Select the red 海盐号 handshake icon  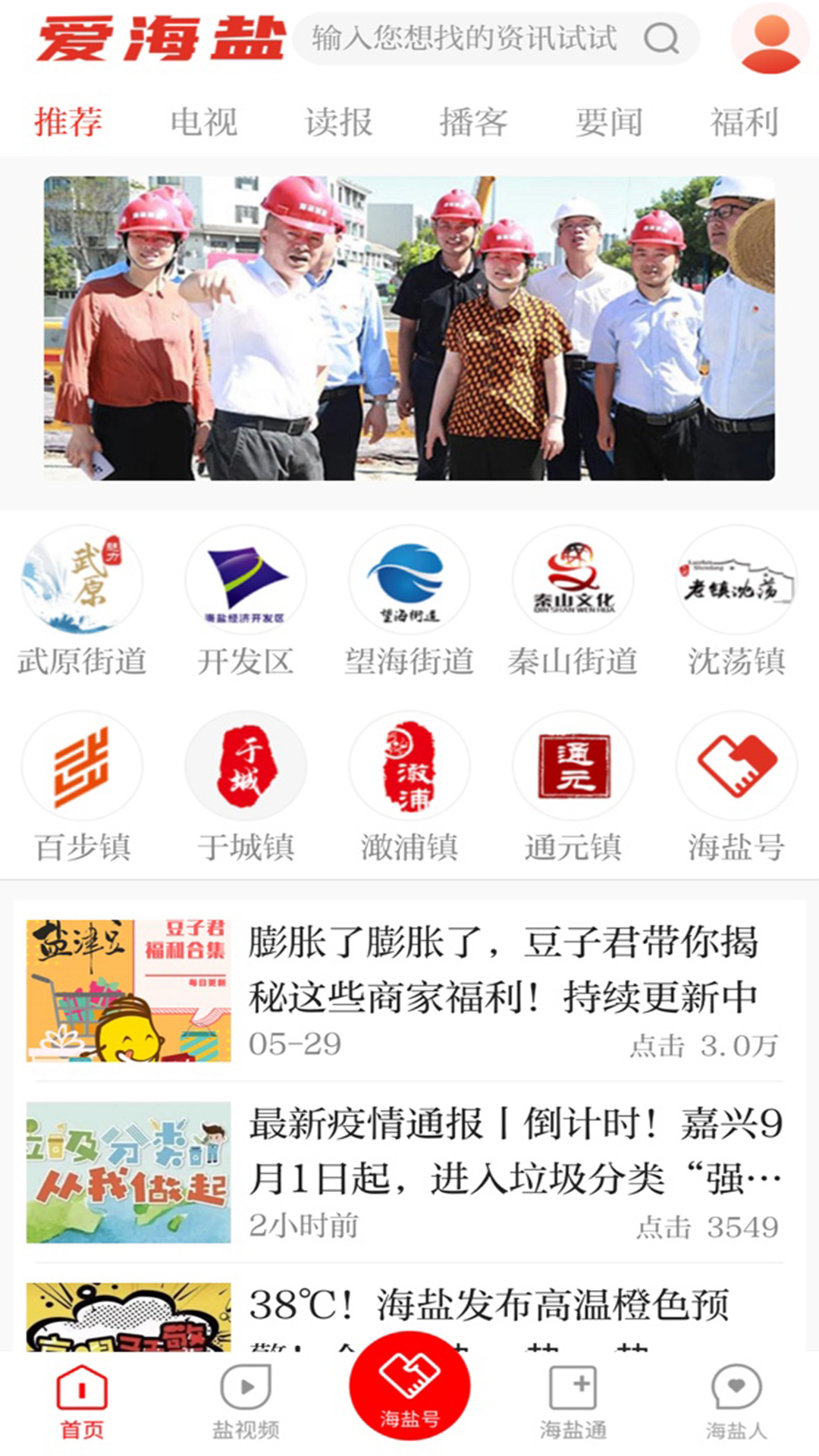pos(737,766)
